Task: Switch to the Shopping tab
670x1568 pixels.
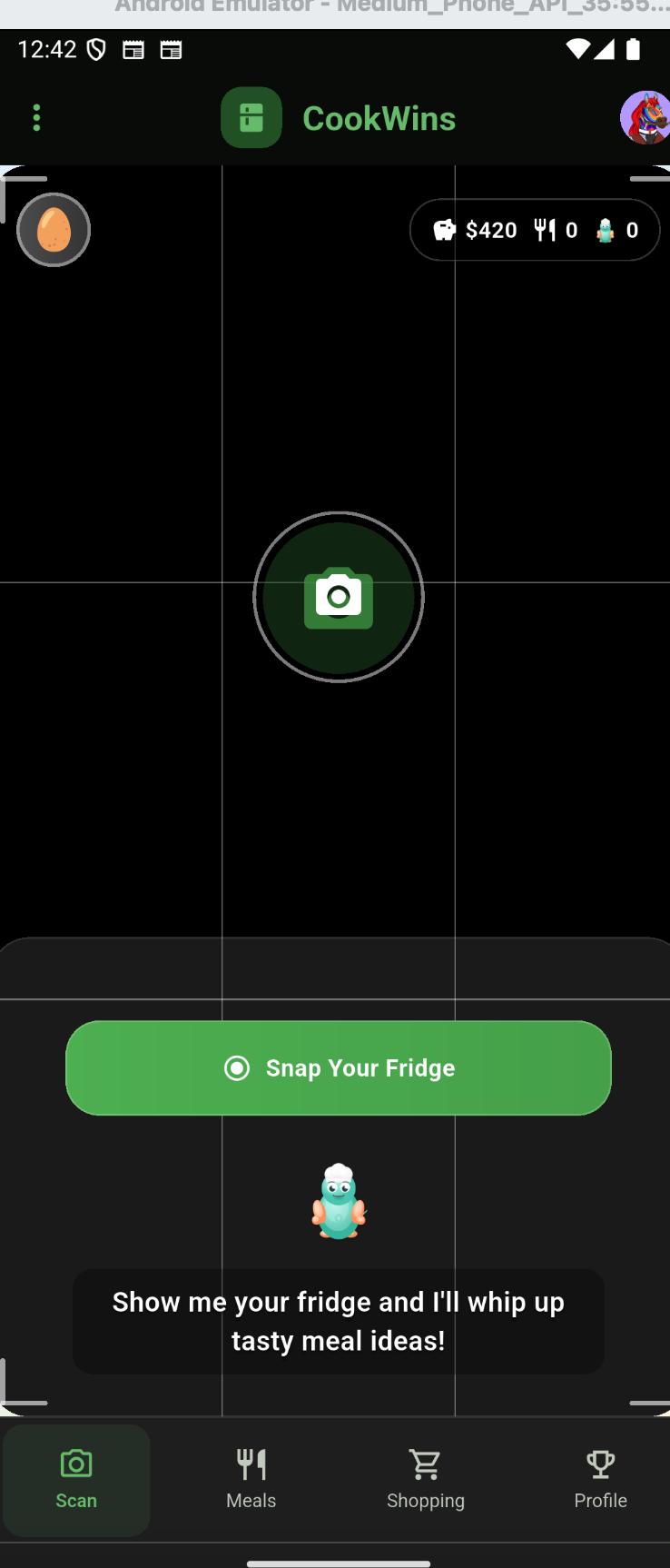Action: point(425,1479)
